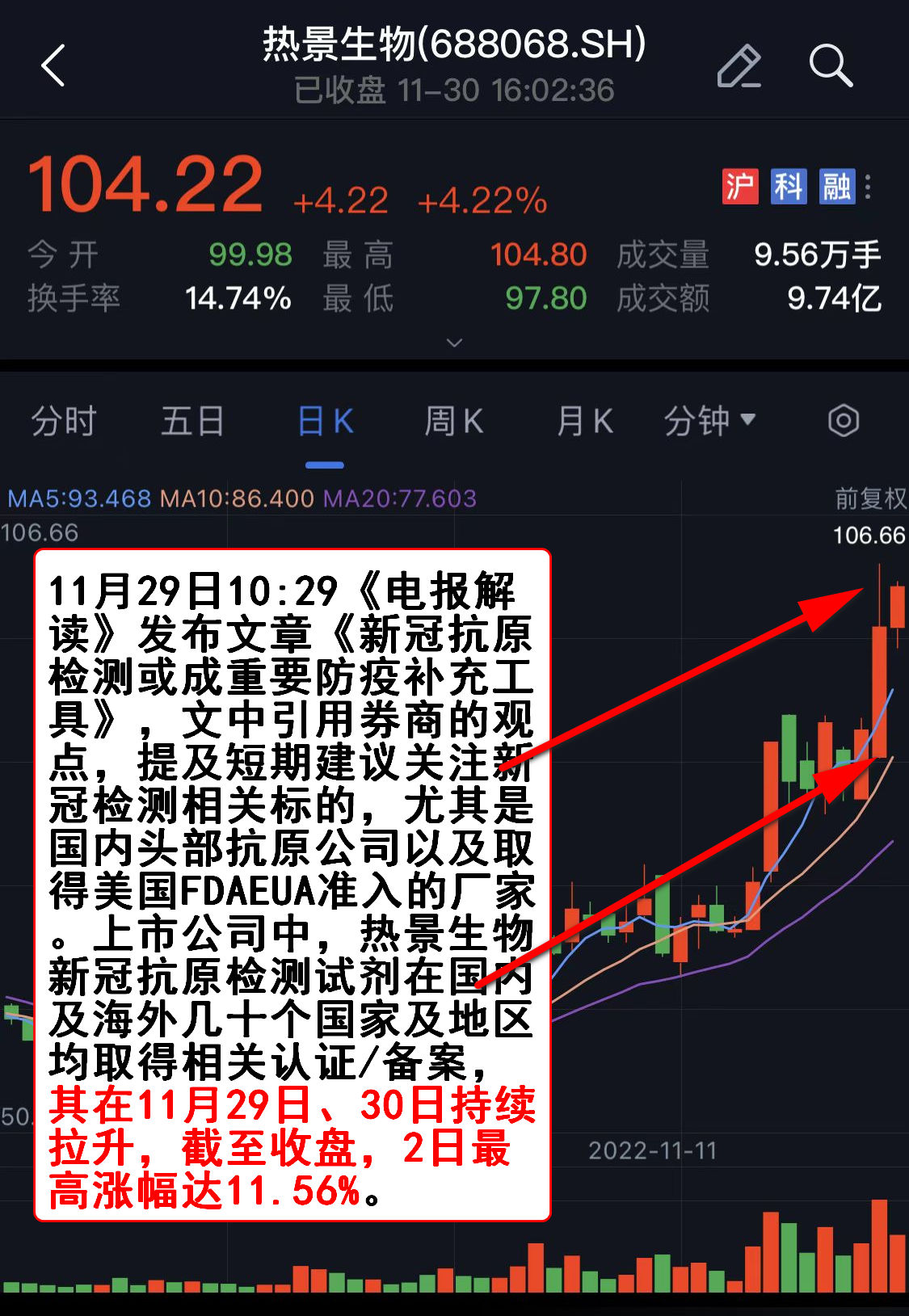Go back from the 热景生物 stock page
The height and width of the screenshot is (1316, 909).
pyautogui.click(x=53, y=65)
